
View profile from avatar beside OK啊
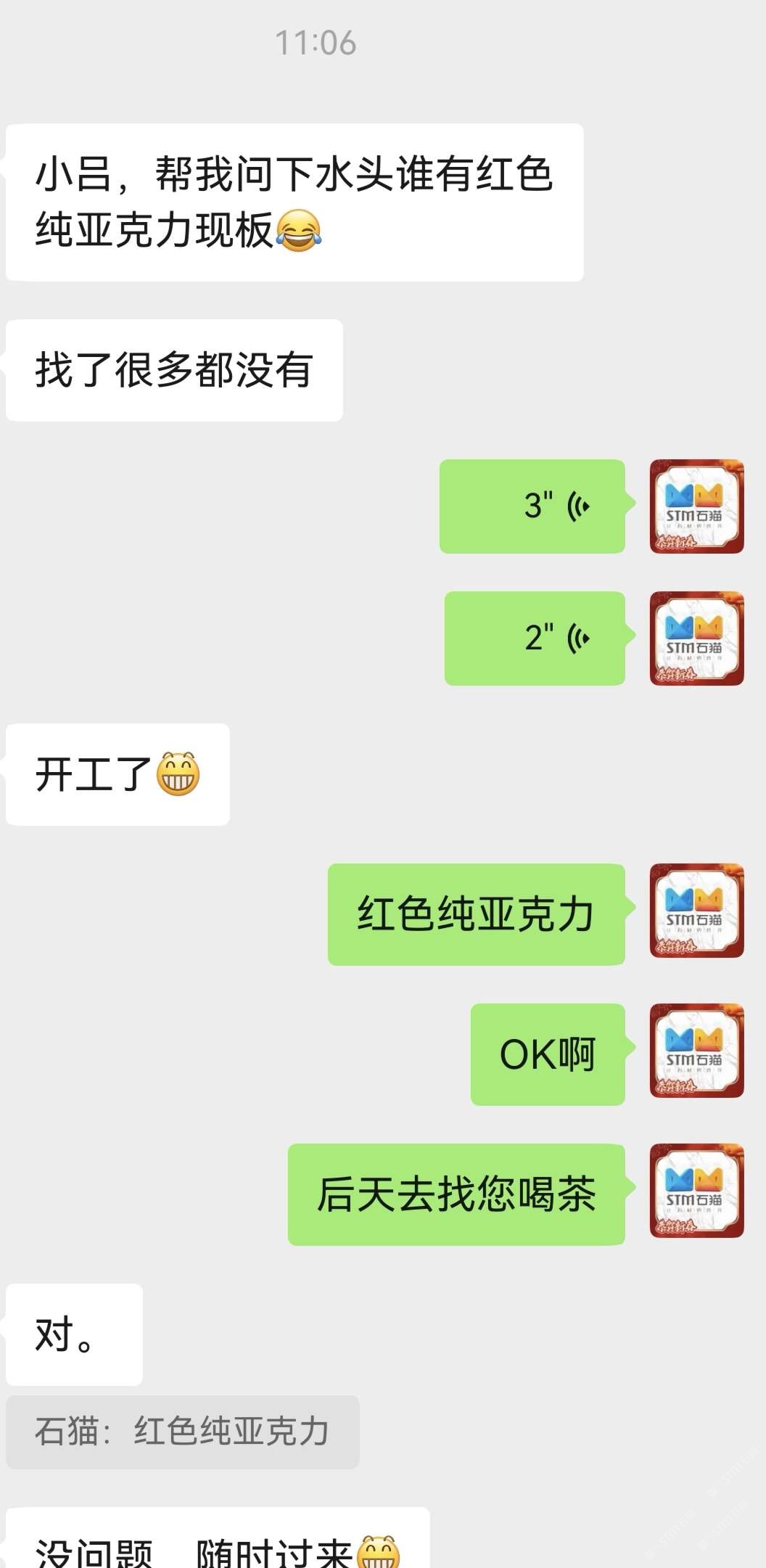click(696, 1051)
